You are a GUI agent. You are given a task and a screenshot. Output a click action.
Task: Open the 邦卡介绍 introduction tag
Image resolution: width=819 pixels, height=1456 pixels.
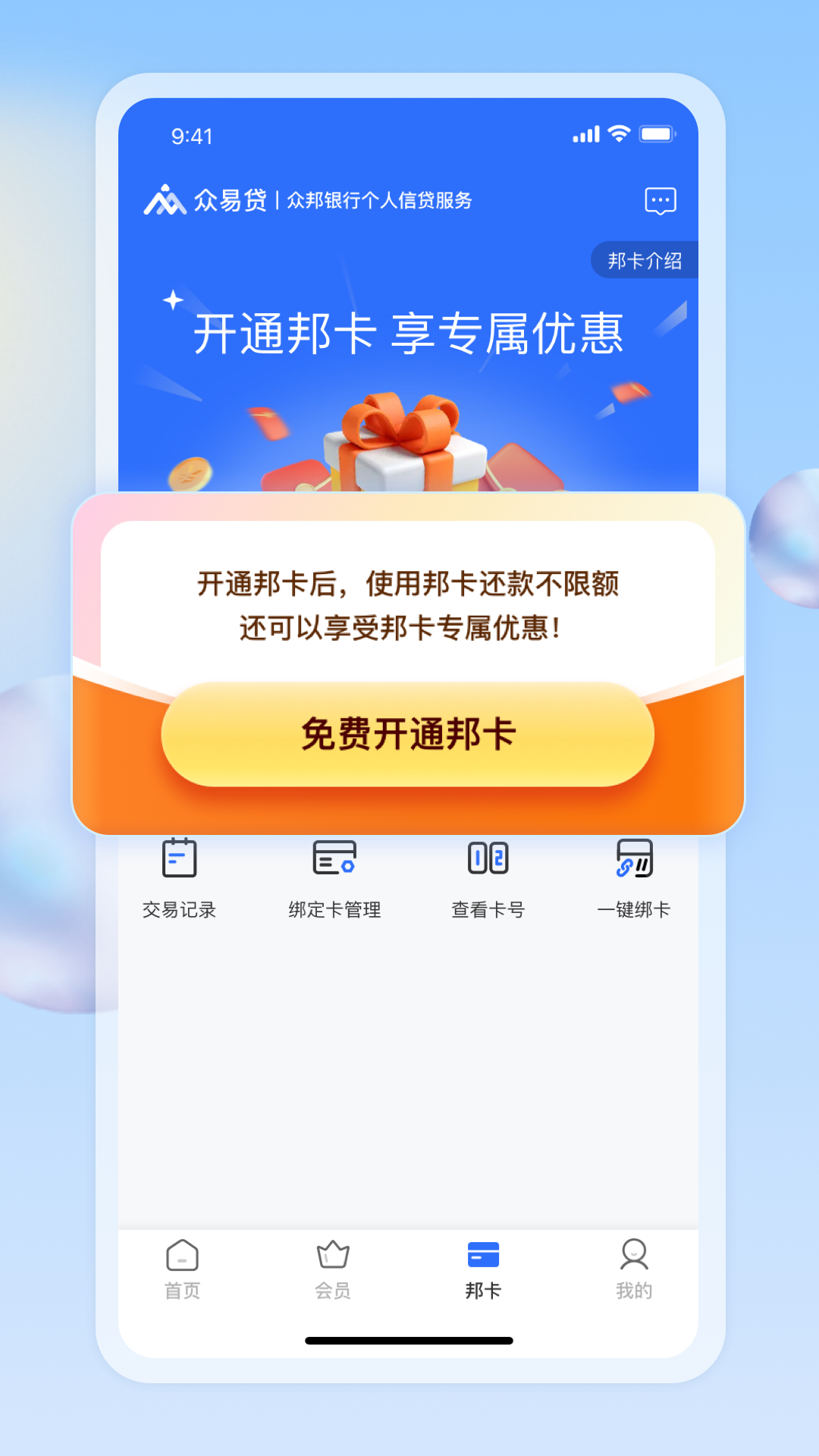(x=645, y=261)
